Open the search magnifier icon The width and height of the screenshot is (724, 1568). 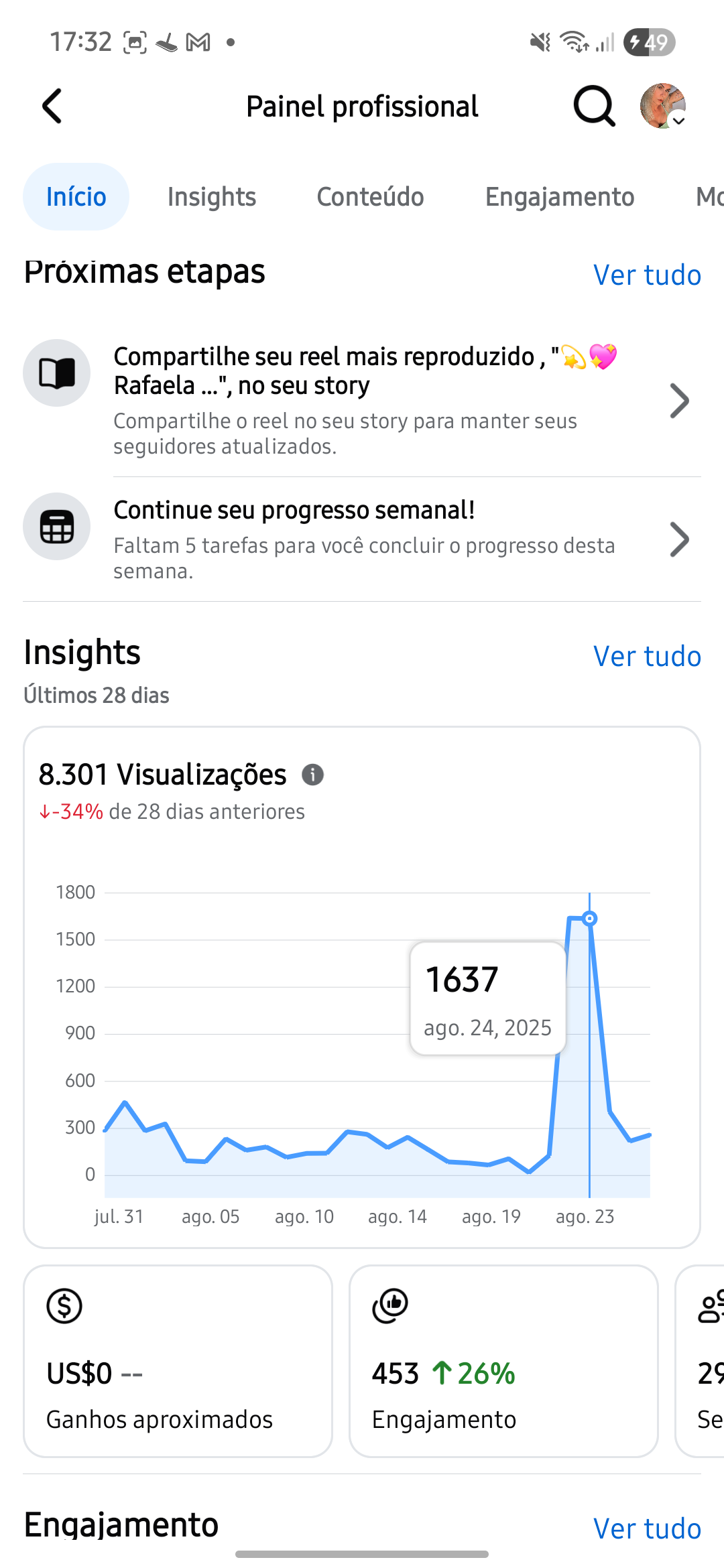click(594, 106)
